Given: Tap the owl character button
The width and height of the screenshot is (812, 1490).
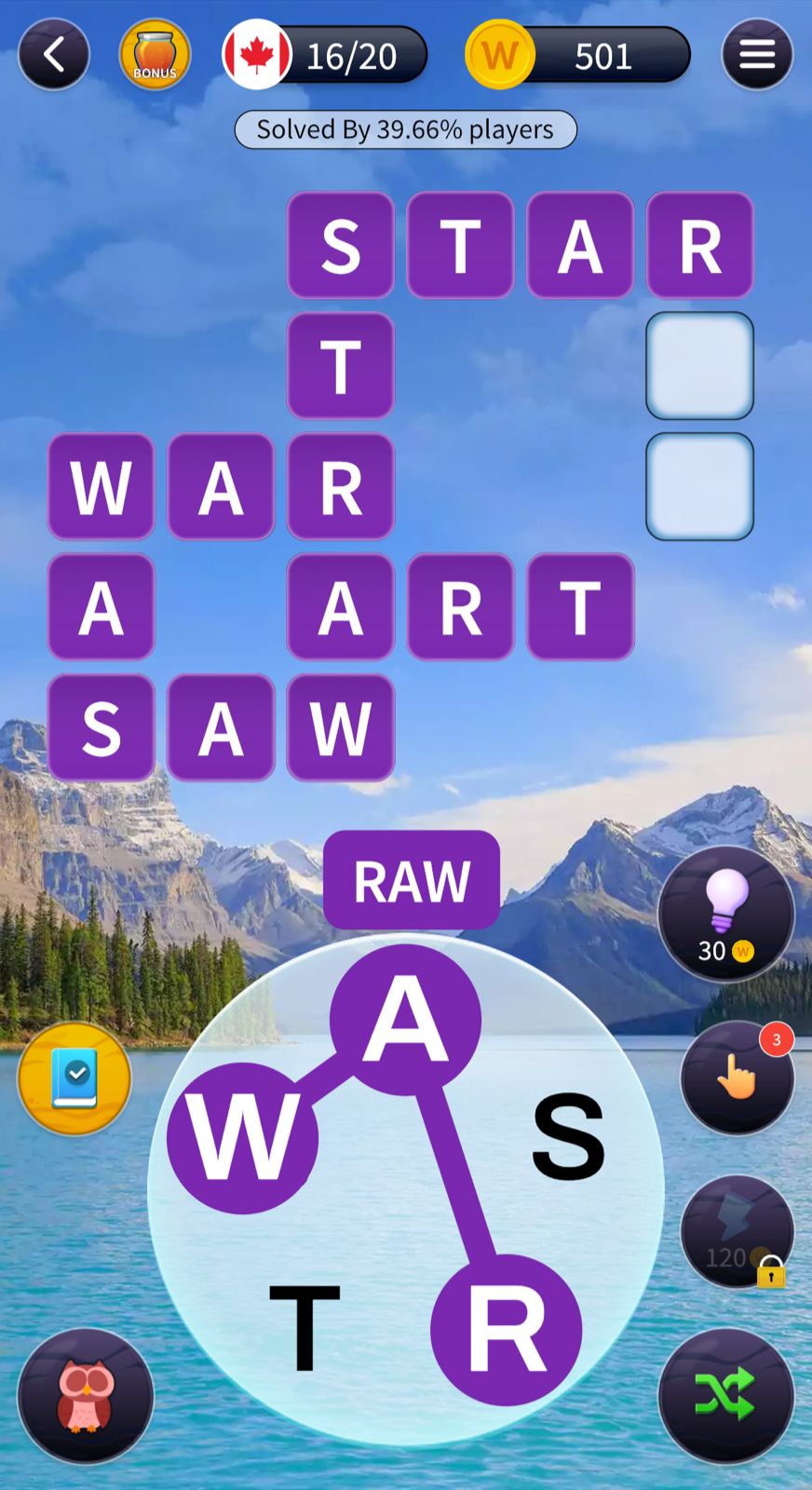Looking at the screenshot, I should tap(86, 1396).
